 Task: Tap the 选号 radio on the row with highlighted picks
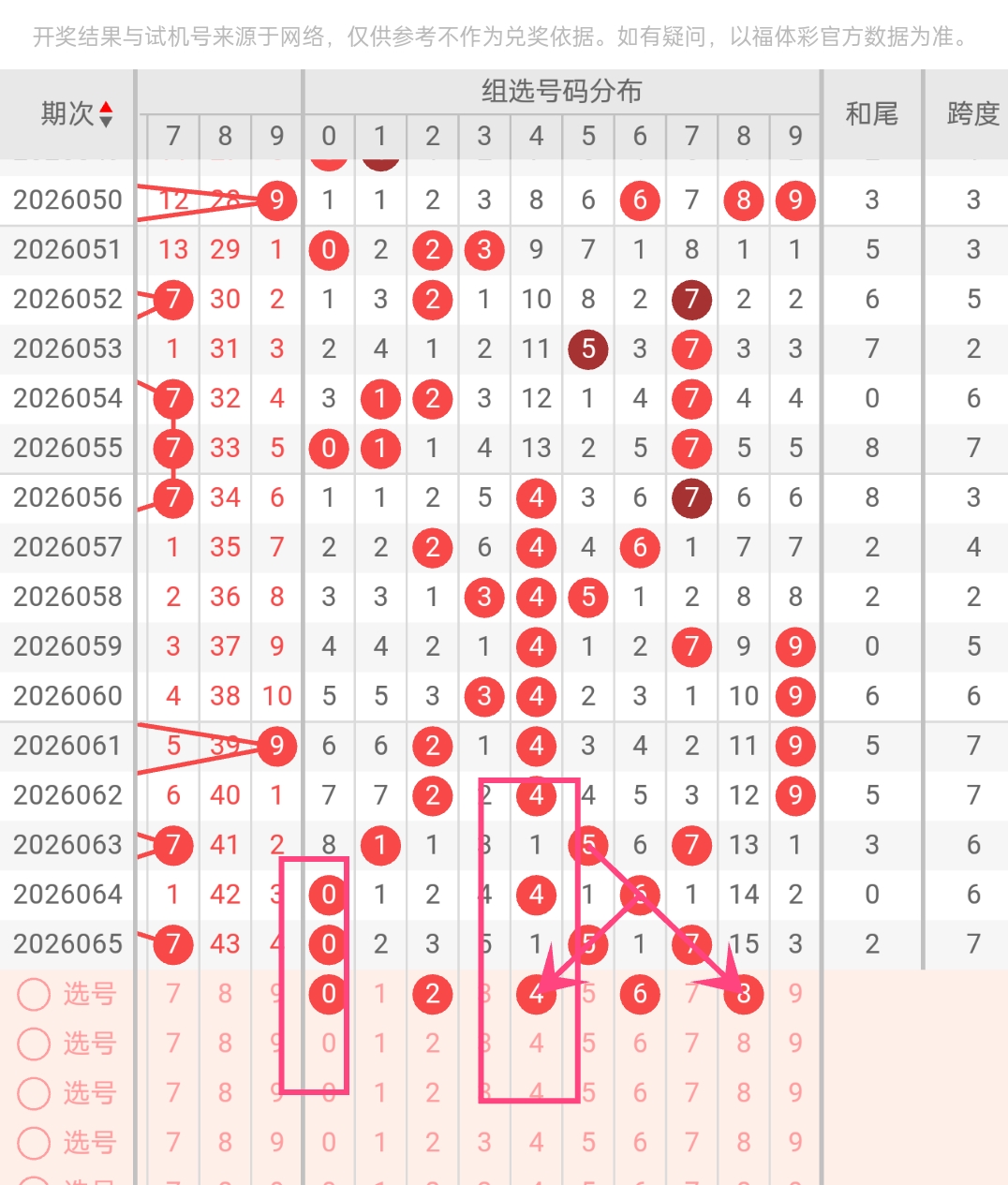tap(34, 994)
